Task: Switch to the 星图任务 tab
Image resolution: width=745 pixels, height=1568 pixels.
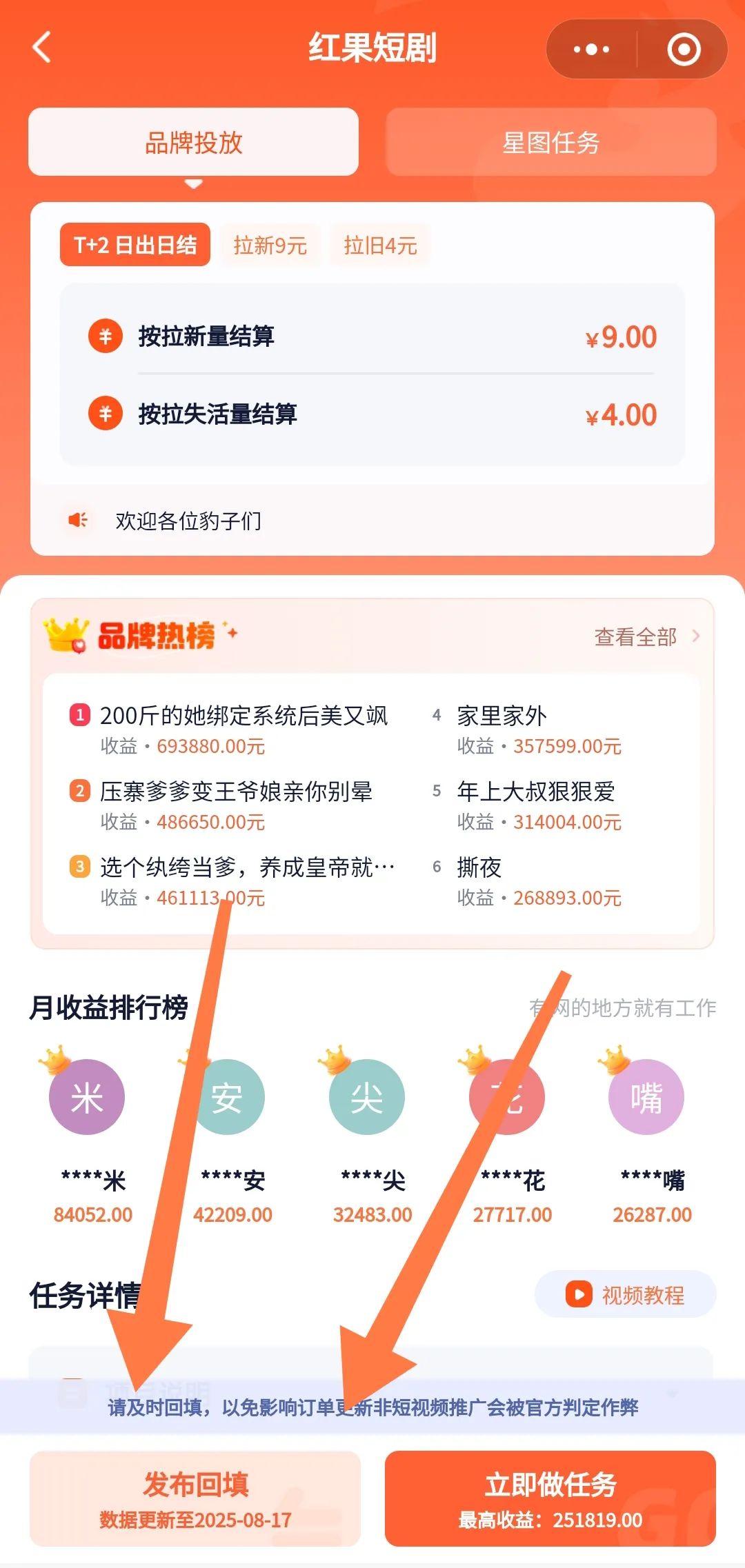Action: click(550, 142)
